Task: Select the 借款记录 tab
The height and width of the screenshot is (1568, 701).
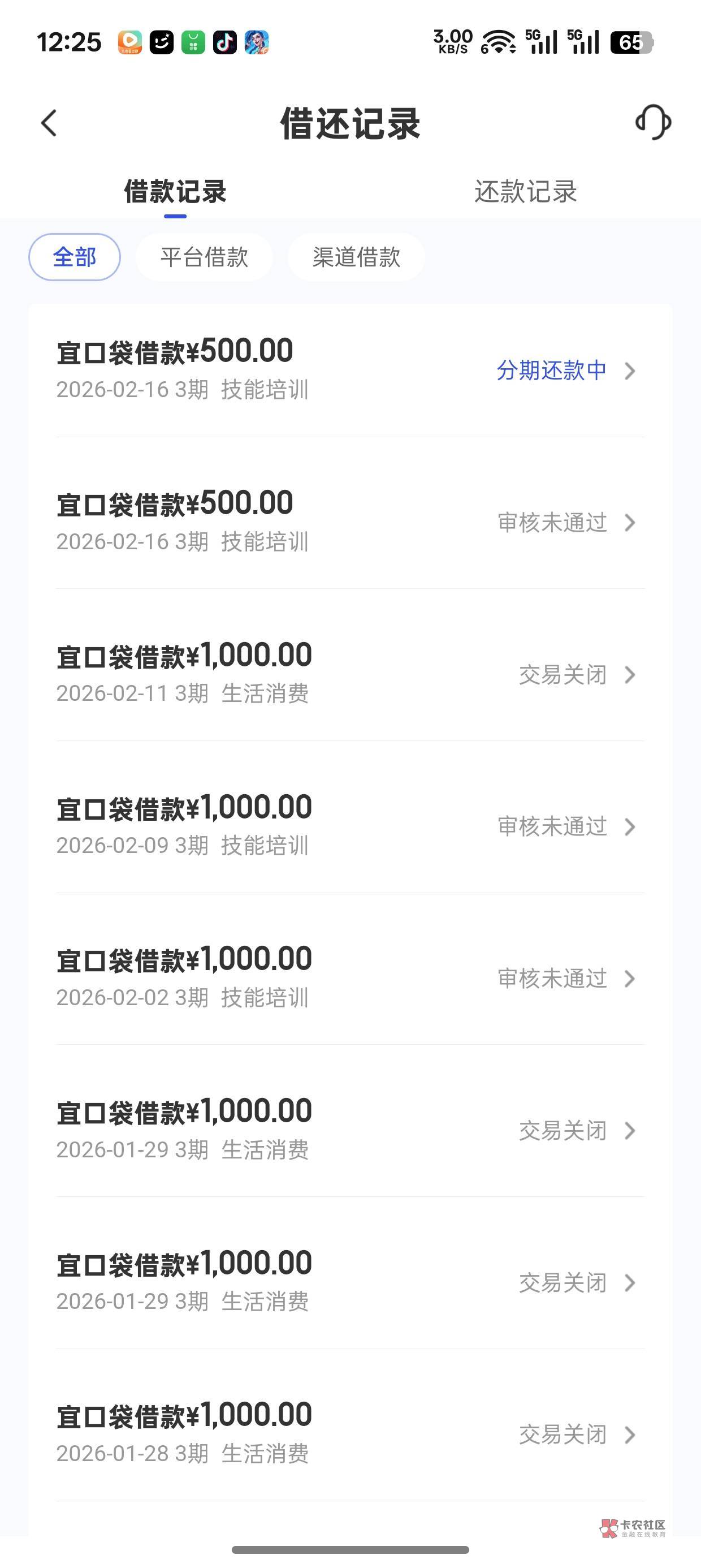Action: click(x=175, y=192)
